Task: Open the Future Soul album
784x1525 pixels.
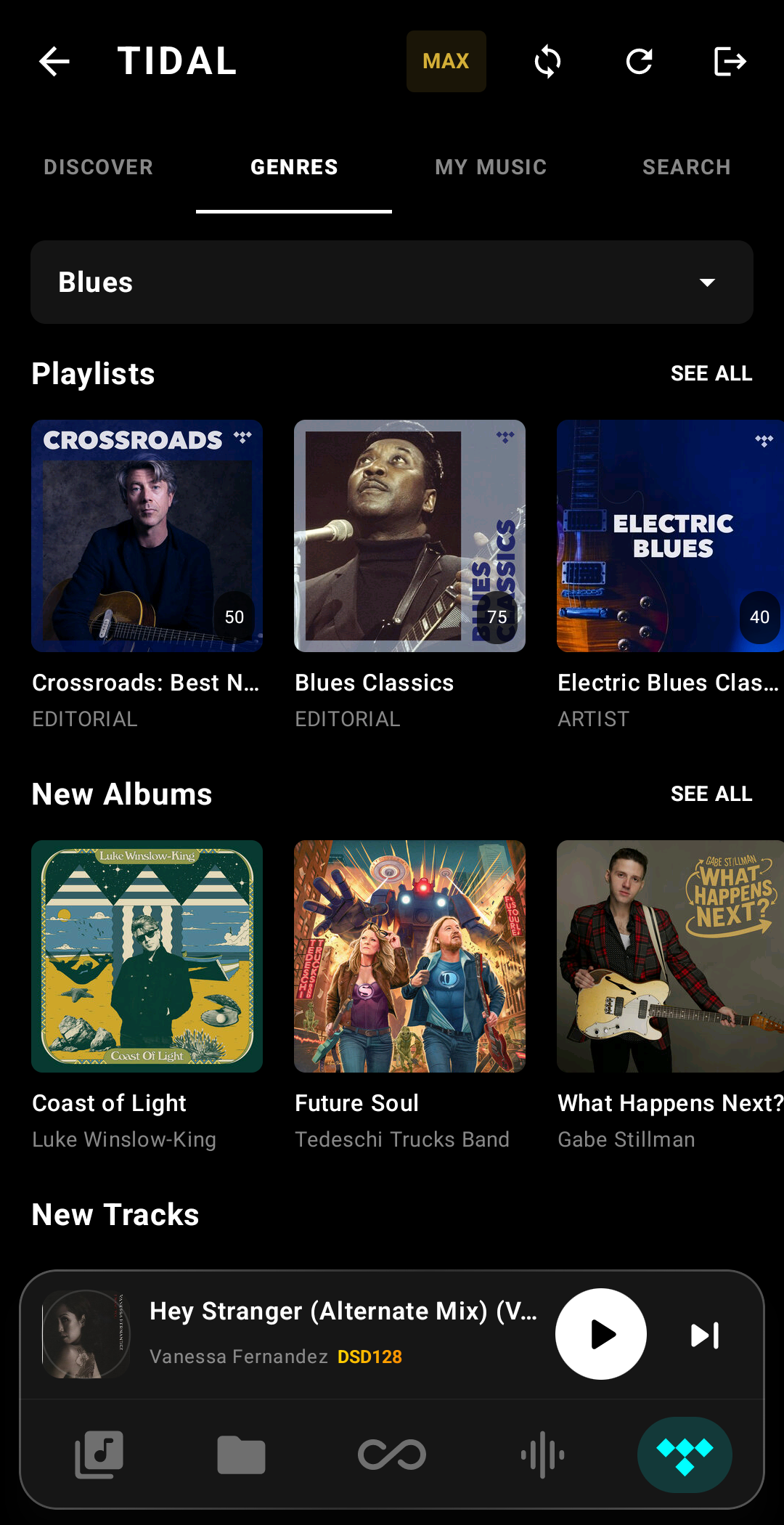Action: [409, 956]
